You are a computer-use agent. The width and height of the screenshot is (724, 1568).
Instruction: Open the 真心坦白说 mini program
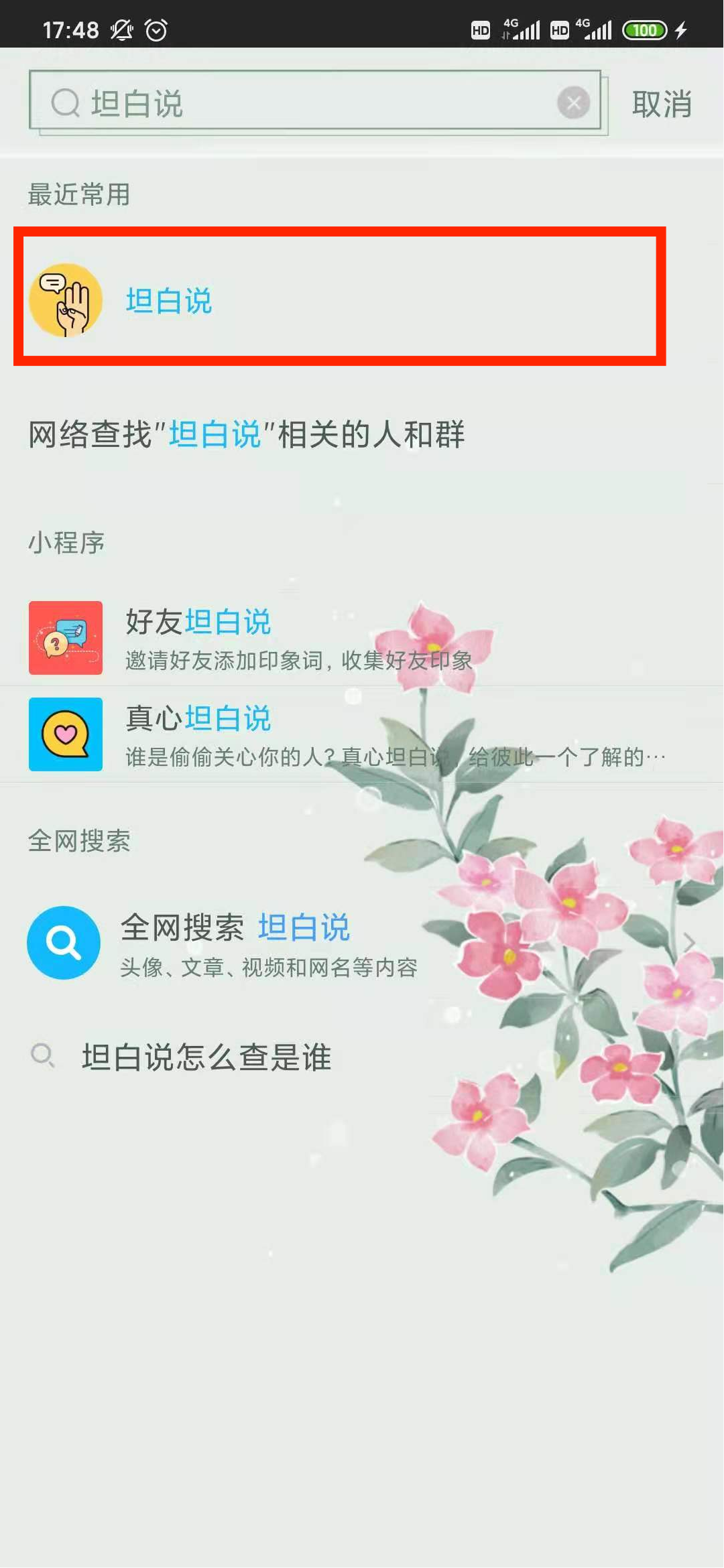pos(335,735)
